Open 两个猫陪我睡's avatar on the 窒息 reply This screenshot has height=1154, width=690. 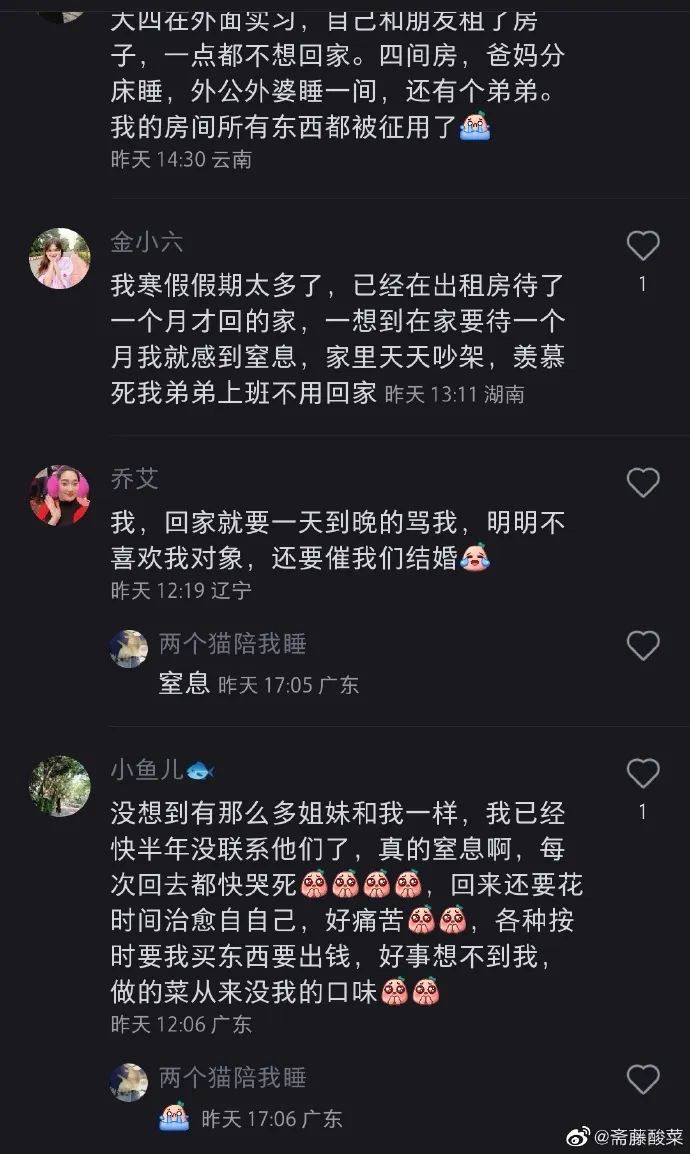tap(129, 648)
